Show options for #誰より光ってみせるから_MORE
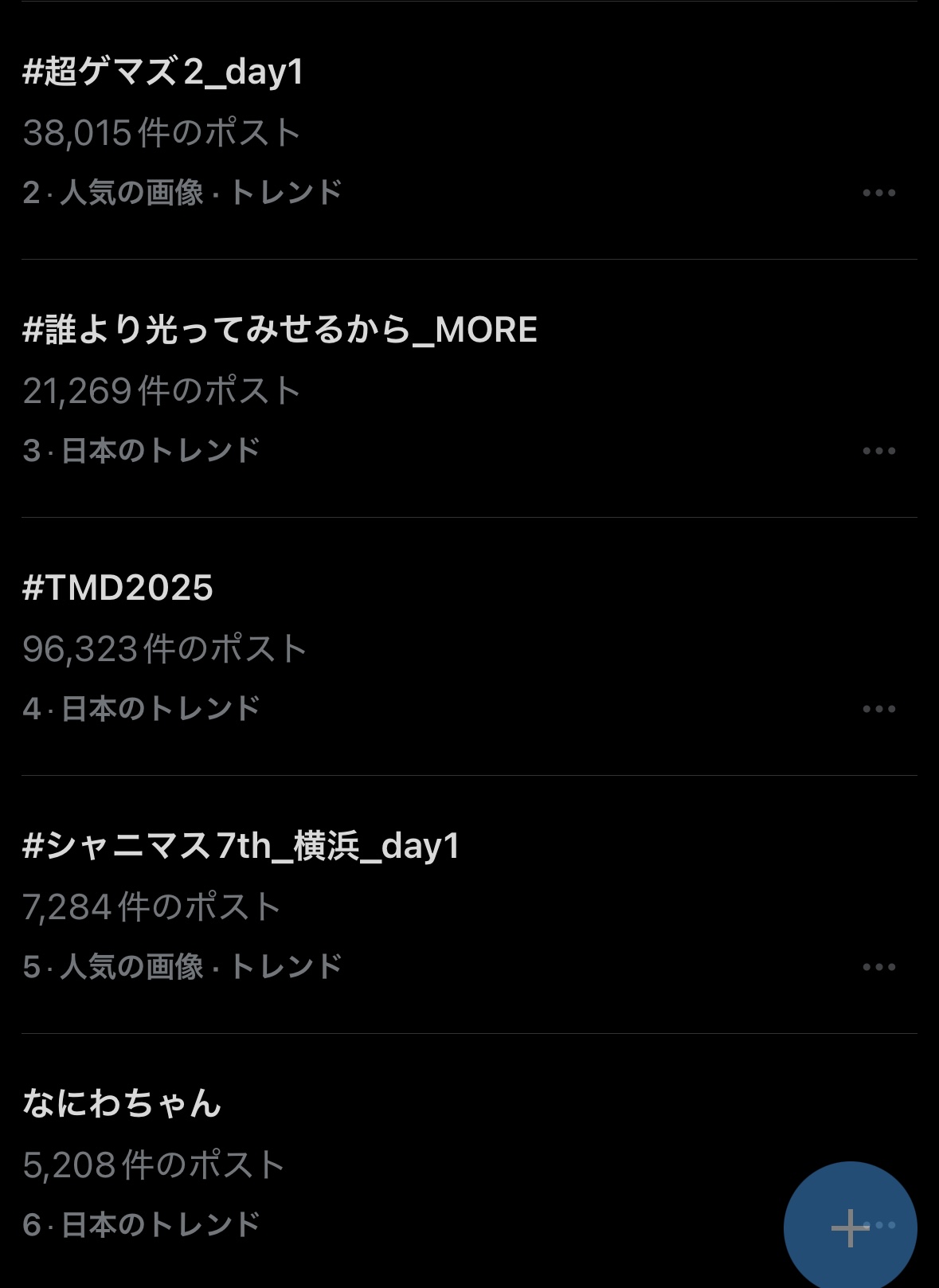 (878, 451)
